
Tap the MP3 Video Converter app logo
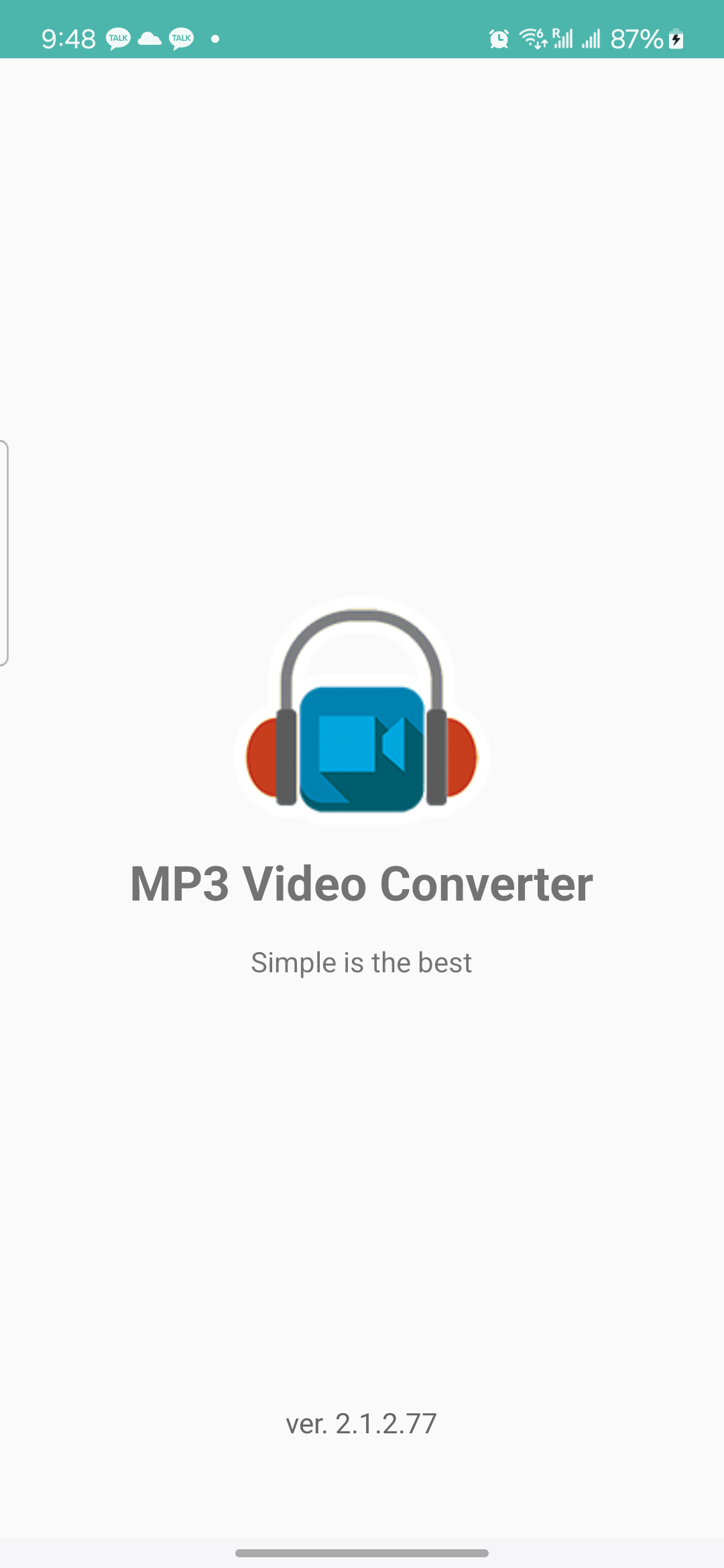(x=361, y=717)
